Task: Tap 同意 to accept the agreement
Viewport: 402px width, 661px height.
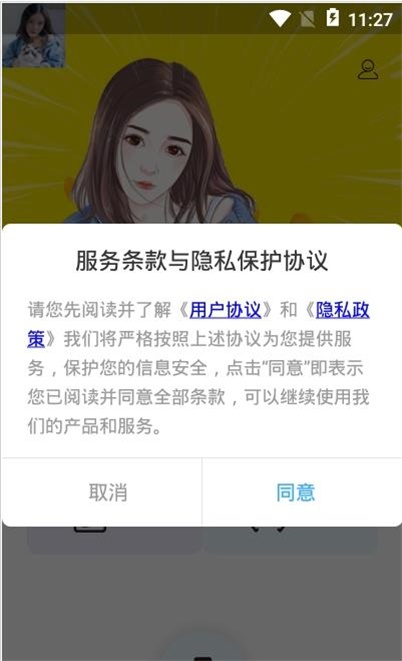Action: pos(295,492)
